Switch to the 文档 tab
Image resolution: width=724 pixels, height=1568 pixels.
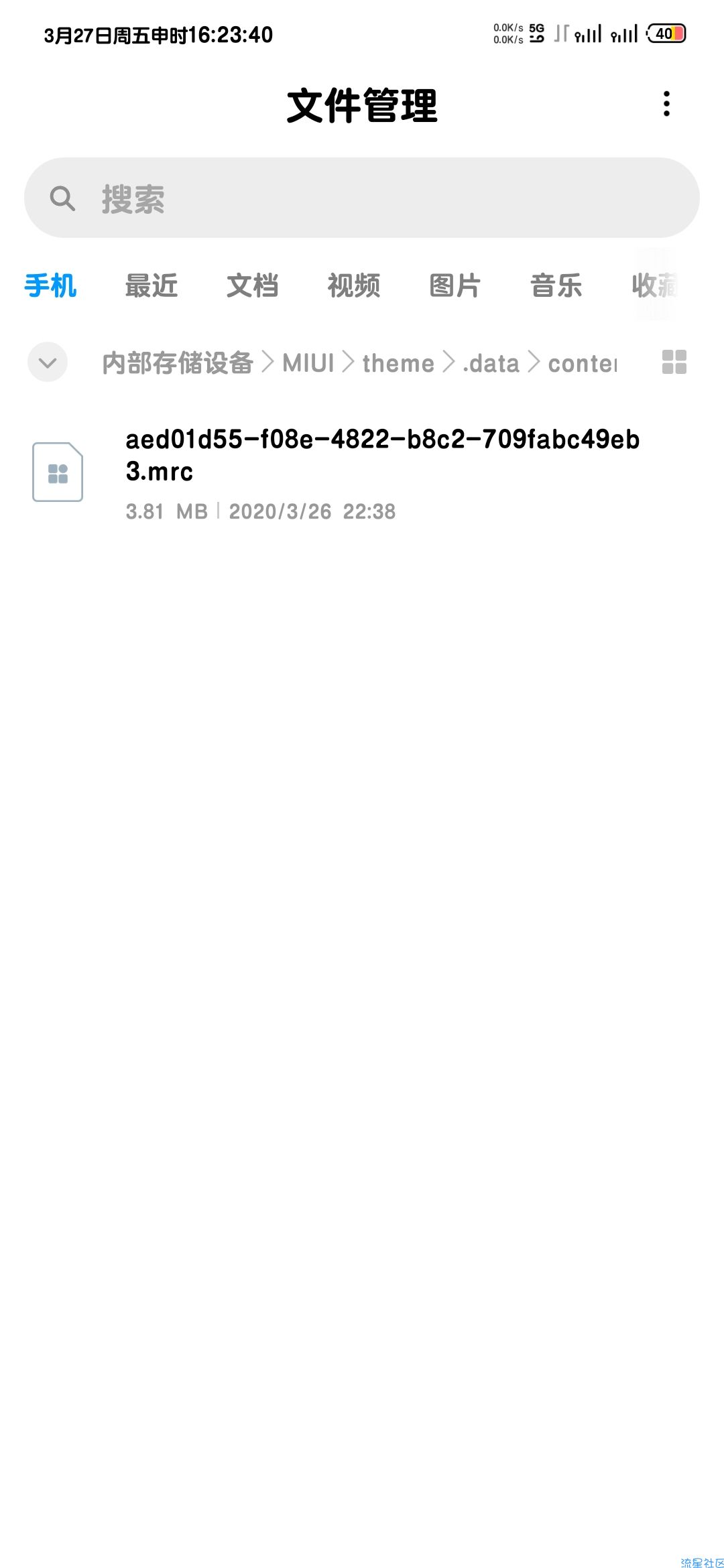click(x=253, y=286)
